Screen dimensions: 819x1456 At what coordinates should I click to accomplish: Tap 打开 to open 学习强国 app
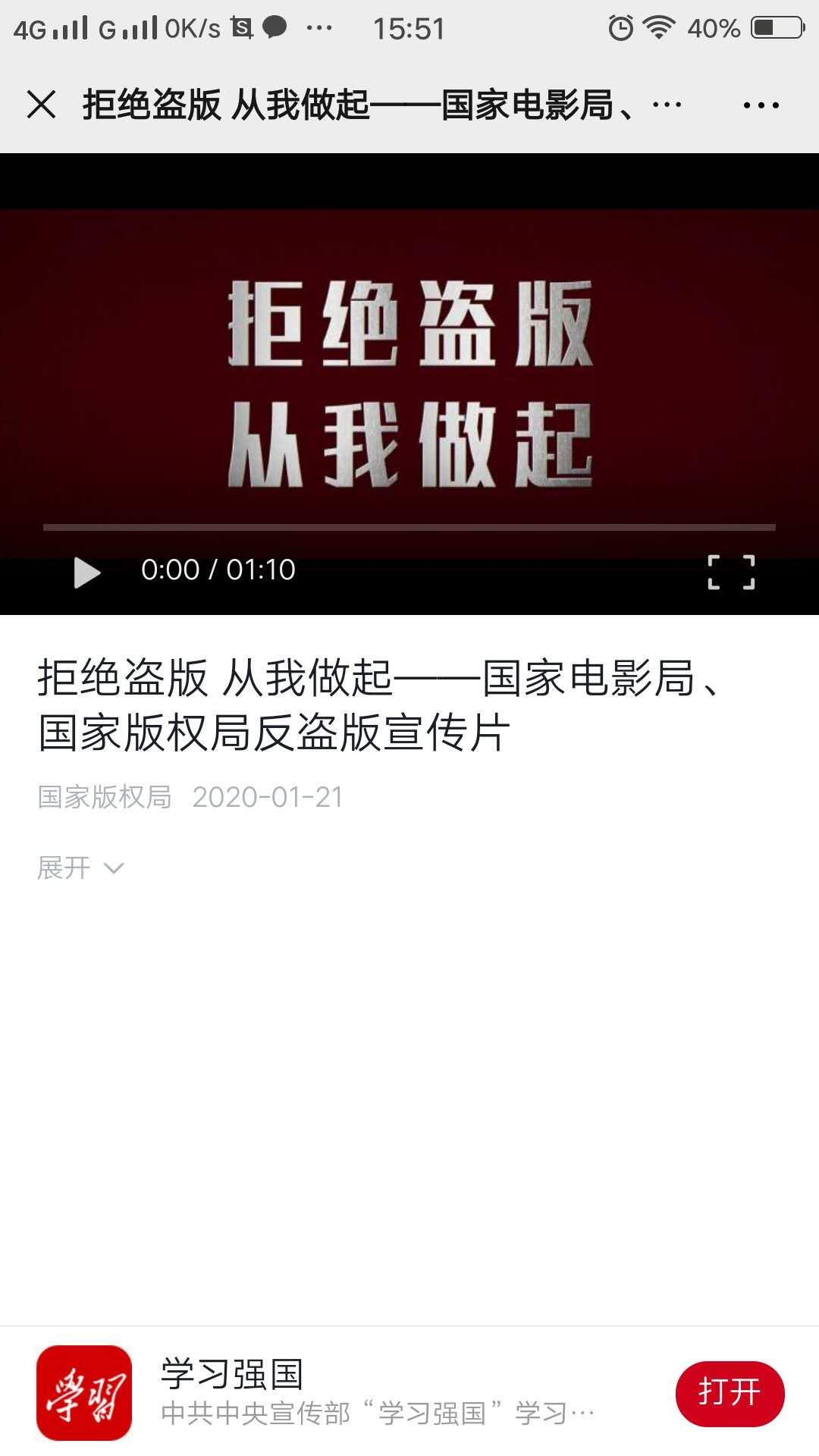[730, 1393]
